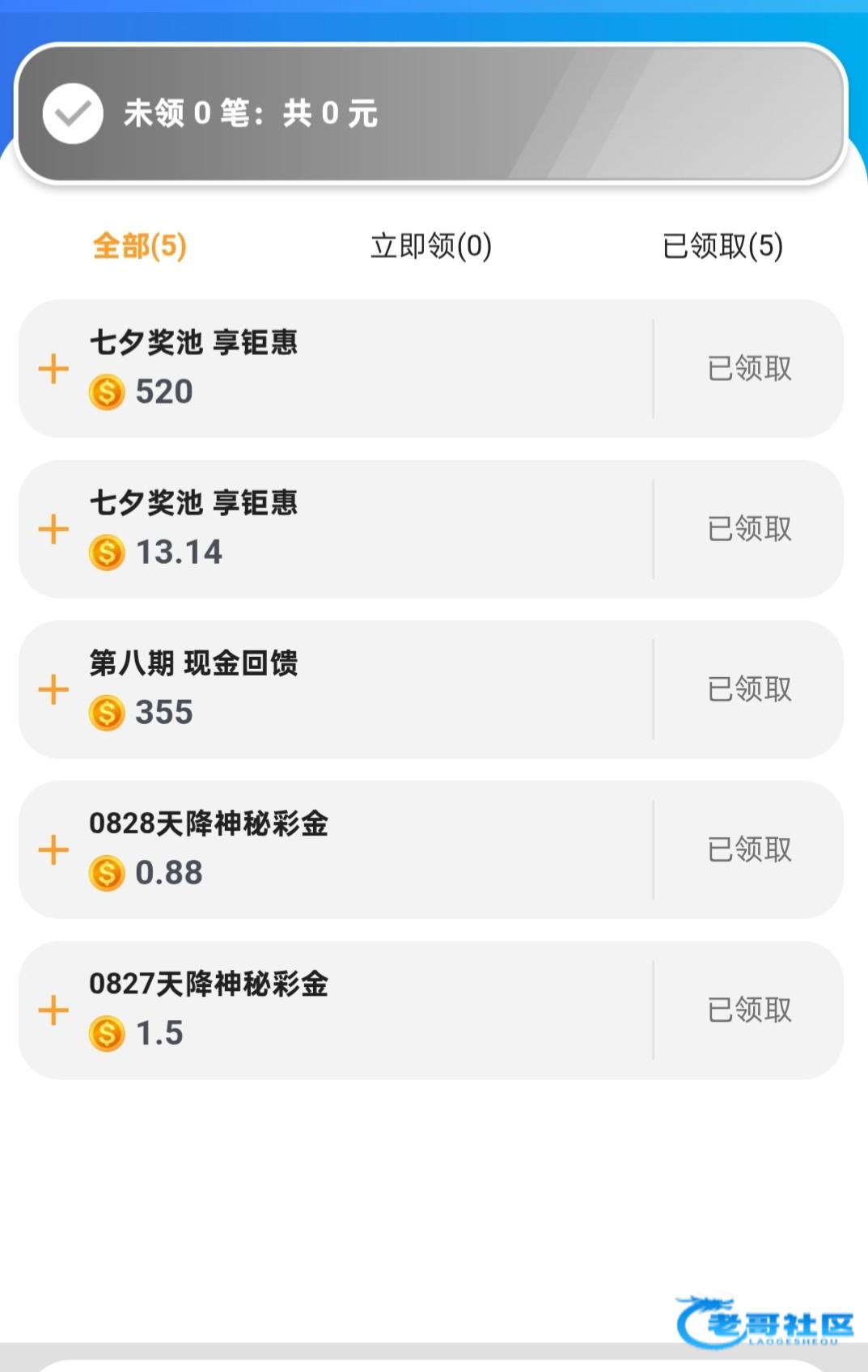The image size is (868, 1372).
Task: Expand the 第八期 现金回馈 355 entry
Action: 53,689
